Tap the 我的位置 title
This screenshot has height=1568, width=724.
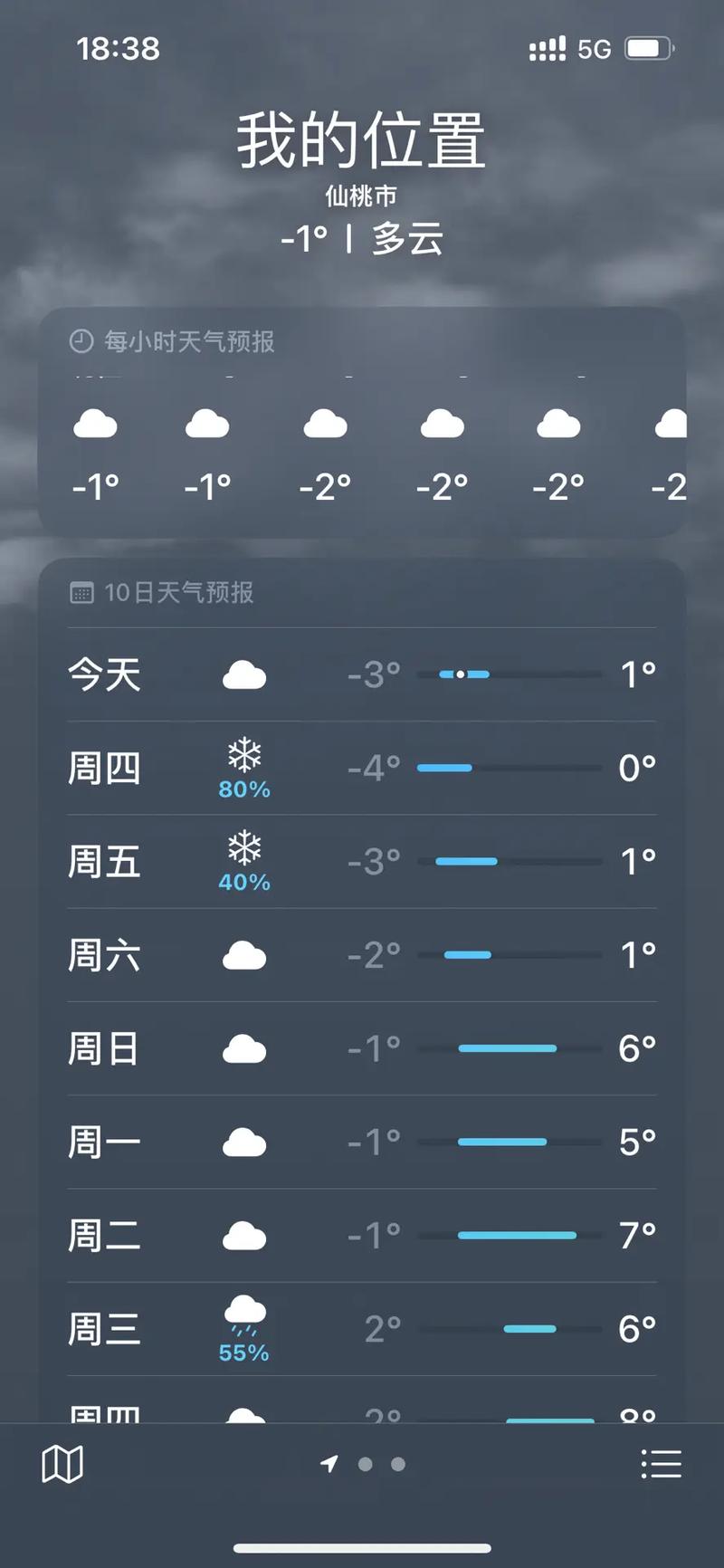[x=360, y=138]
